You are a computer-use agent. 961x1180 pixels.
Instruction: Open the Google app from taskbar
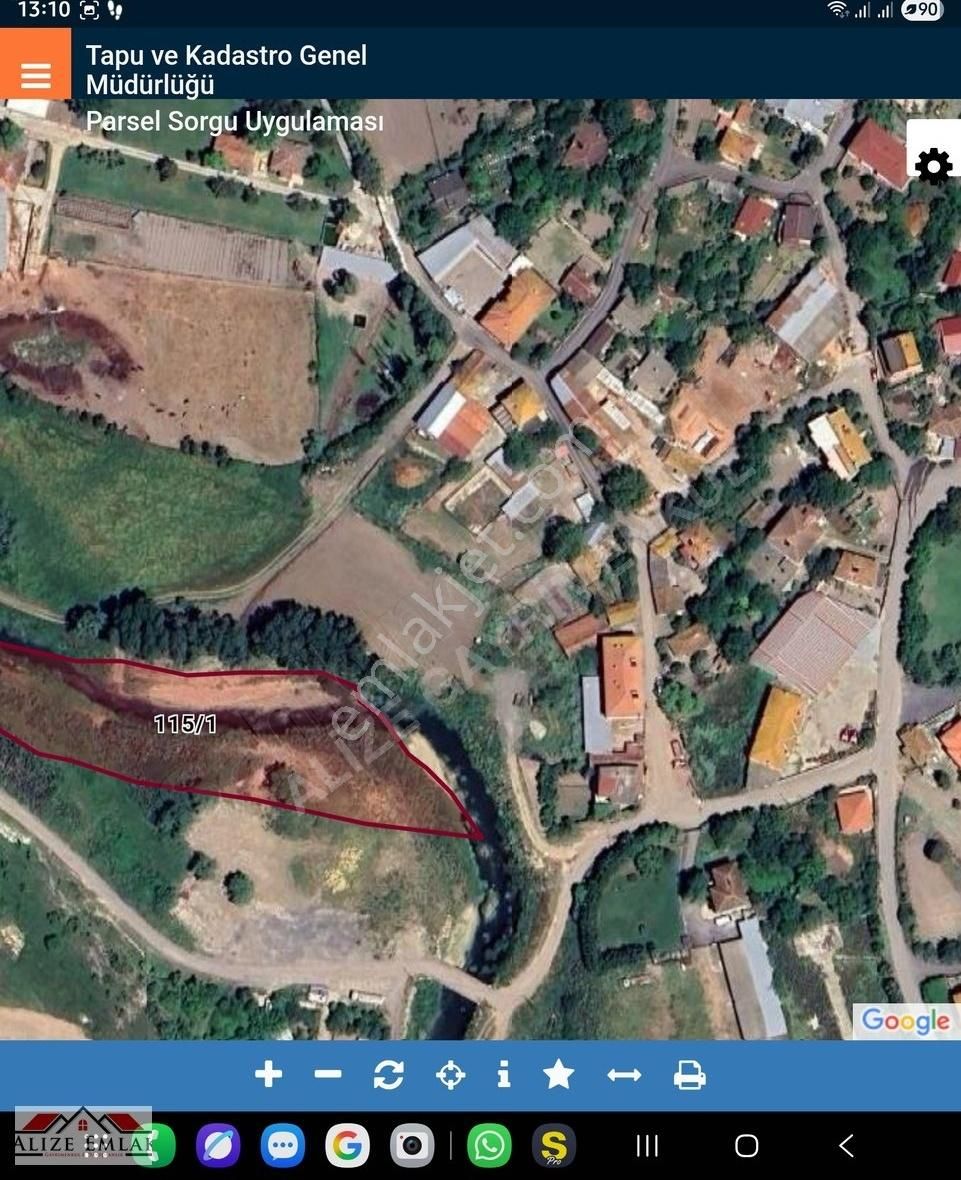tap(347, 1146)
